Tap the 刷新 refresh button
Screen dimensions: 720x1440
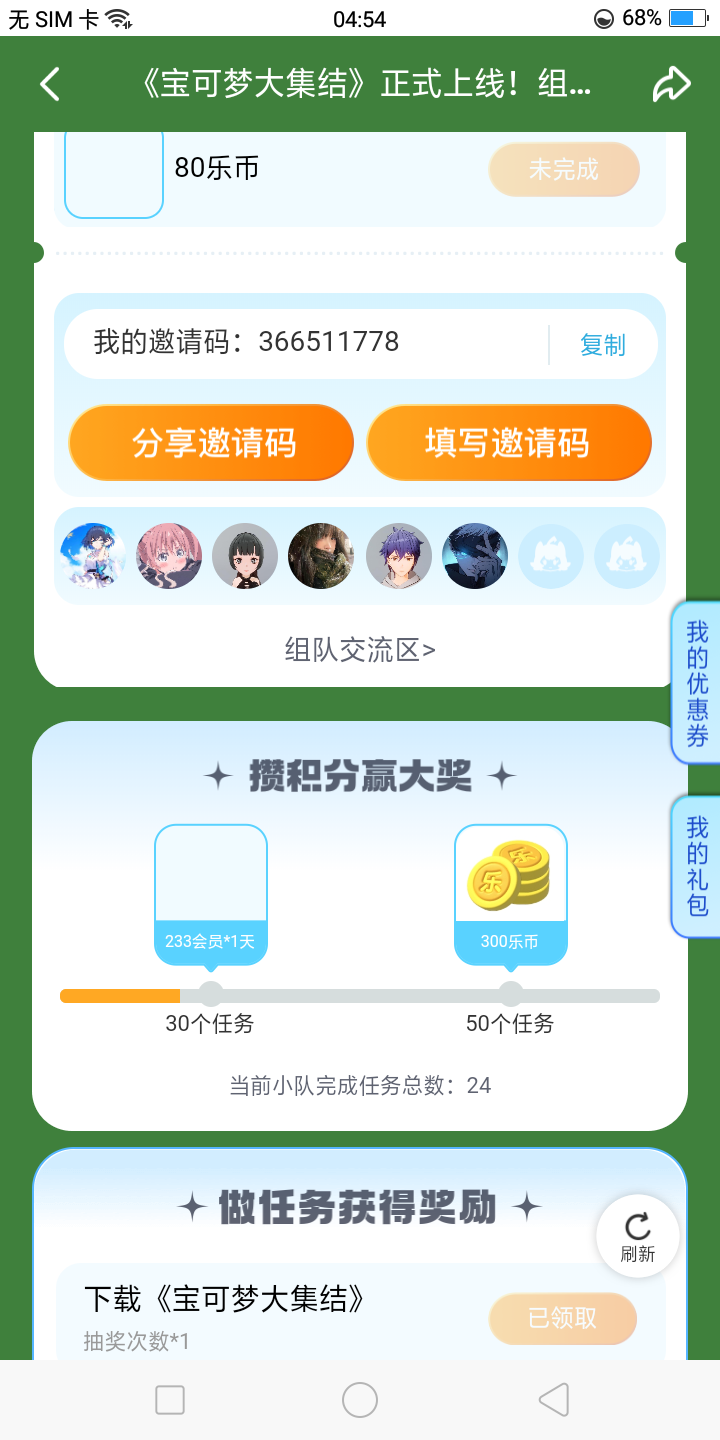coord(637,1237)
